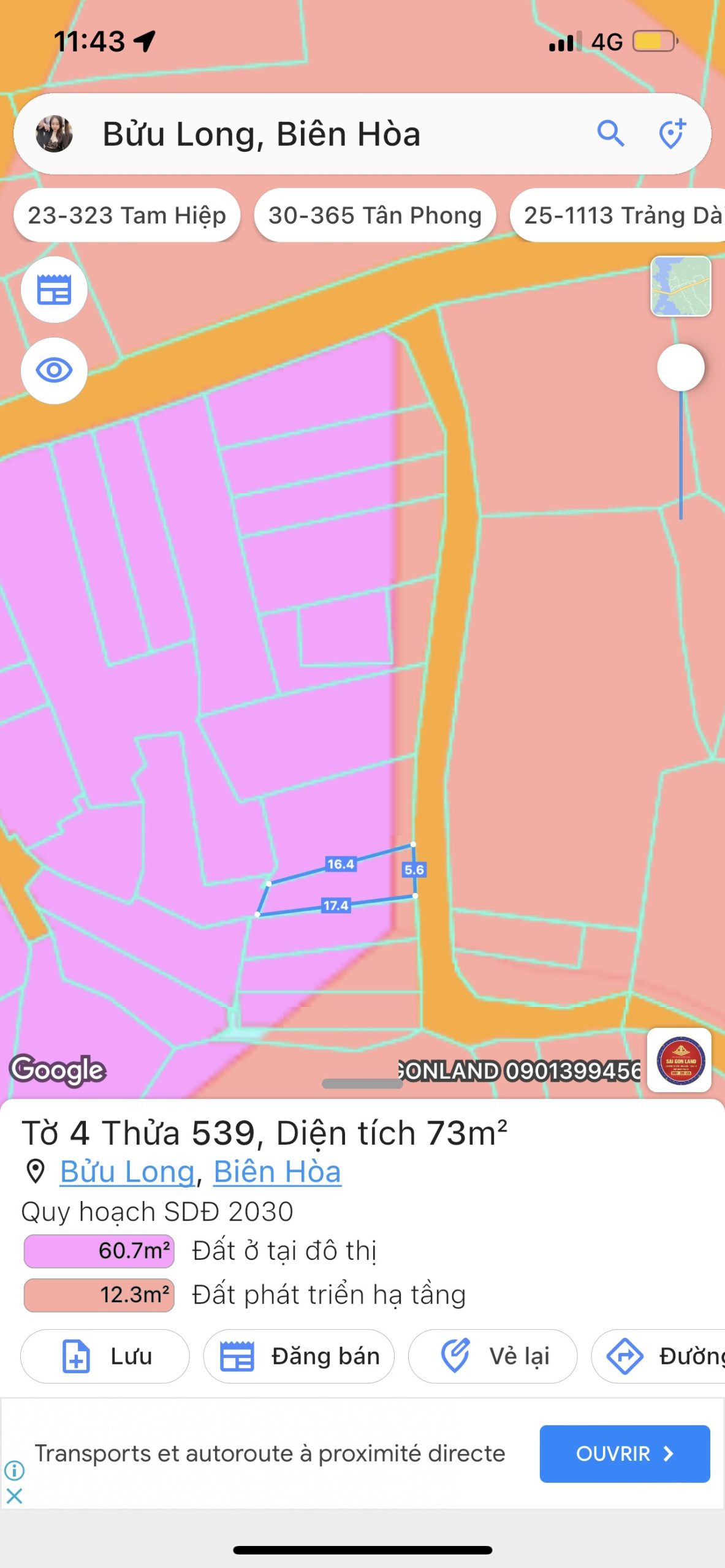This screenshot has width=725, height=1568.
Task: Tap the search magnifier icon
Action: pyautogui.click(x=610, y=134)
